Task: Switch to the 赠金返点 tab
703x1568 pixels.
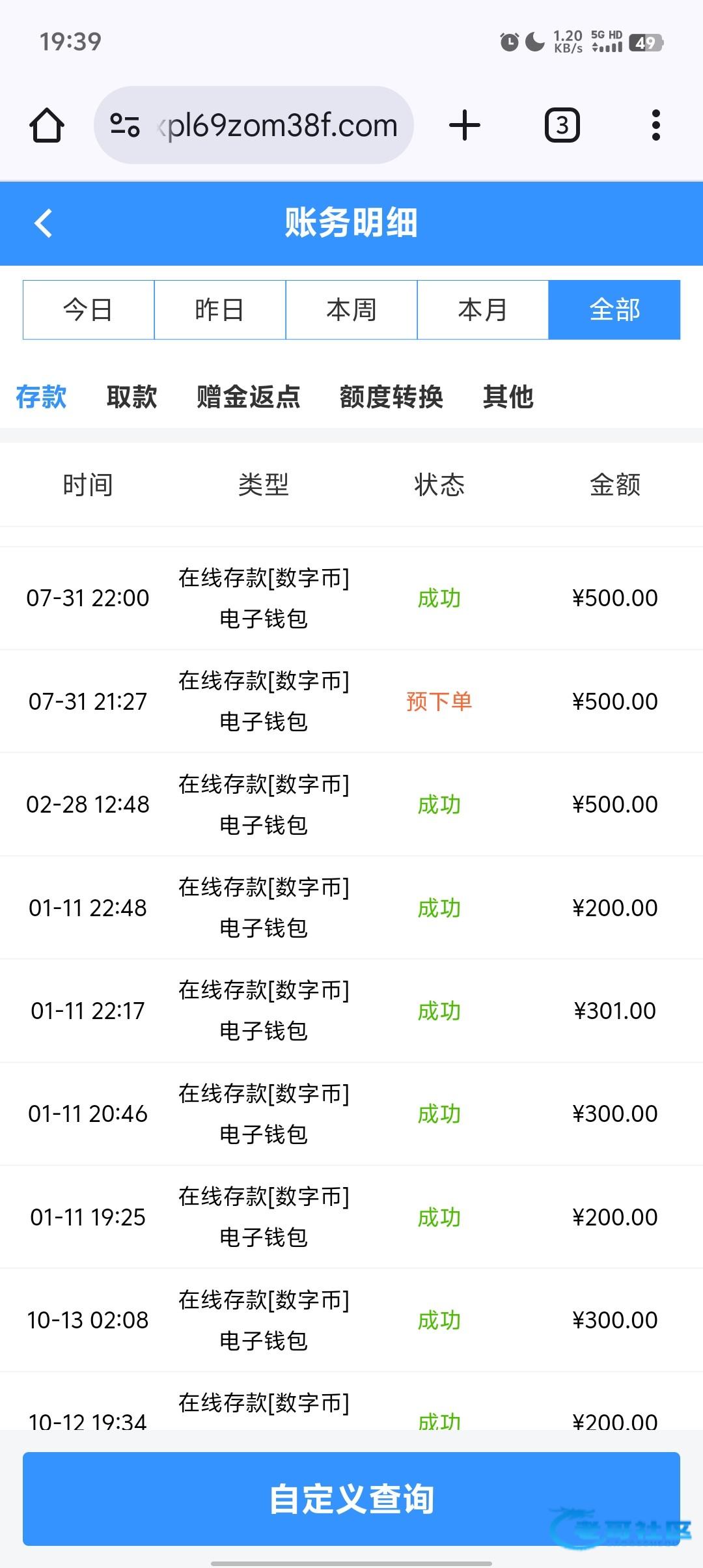Action: (249, 397)
